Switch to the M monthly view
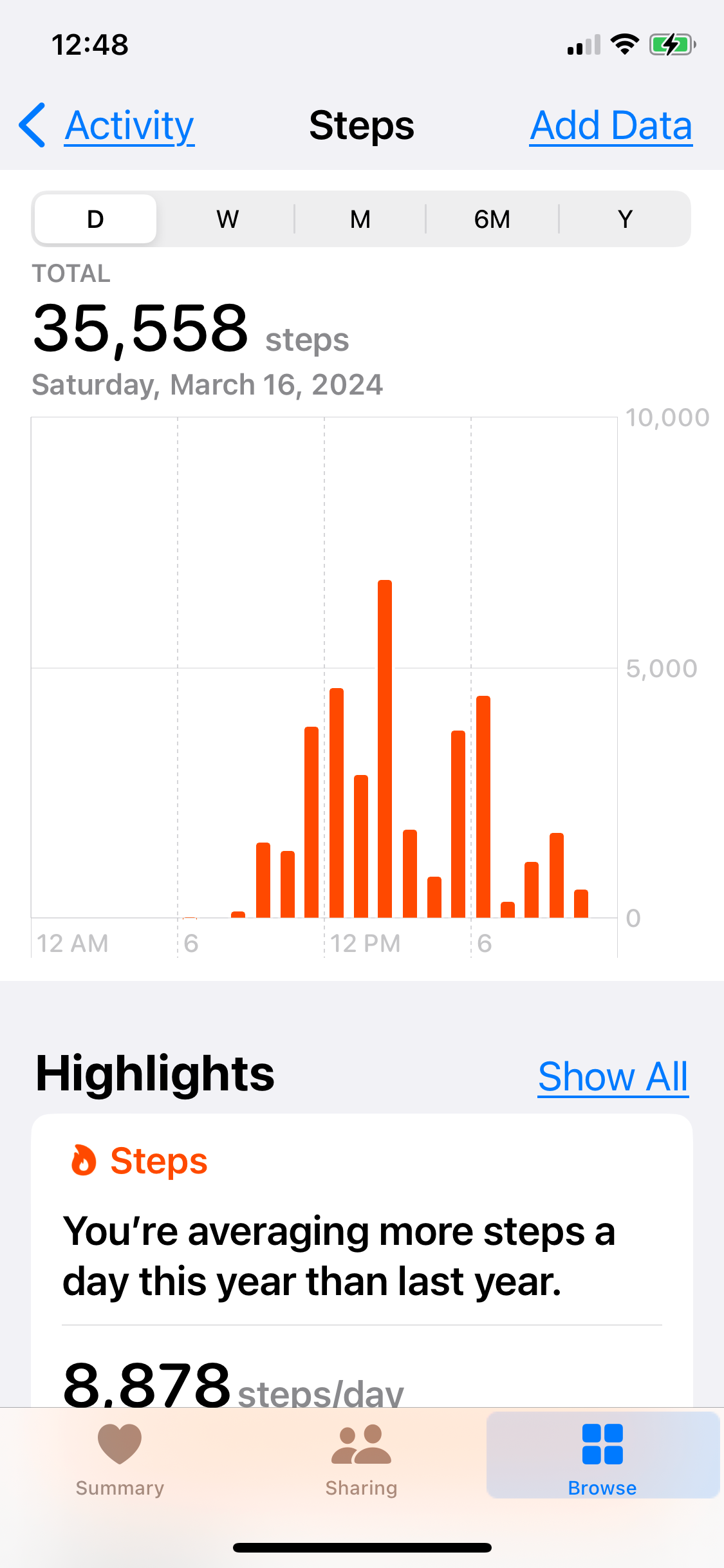This screenshot has height=1568, width=724. pos(360,219)
